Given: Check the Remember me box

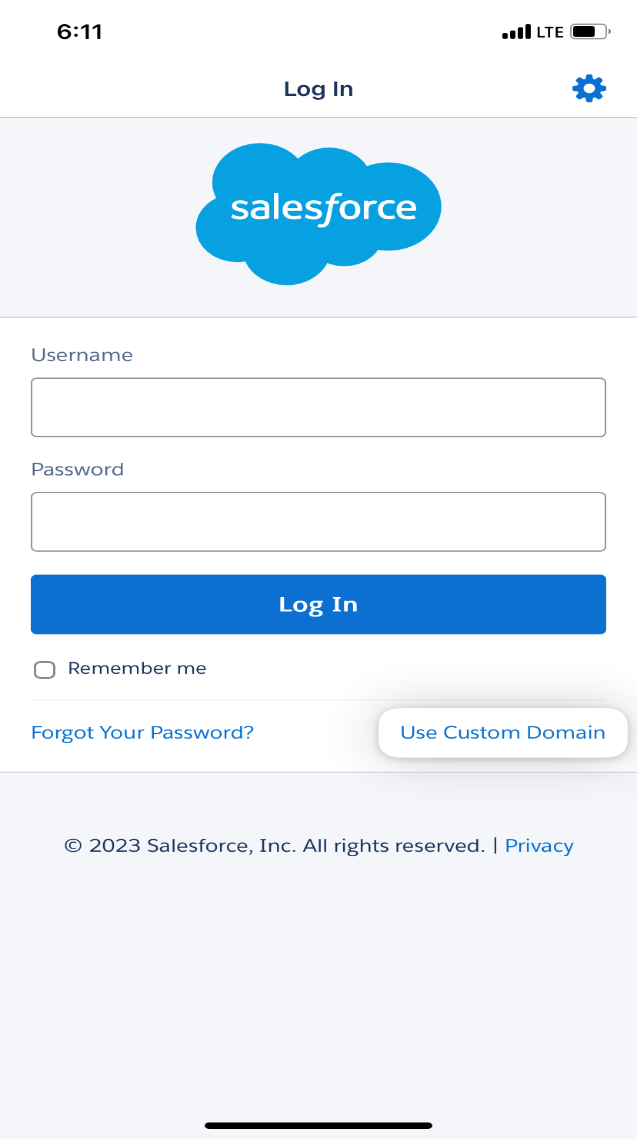Looking at the screenshot, I should 45,669.
